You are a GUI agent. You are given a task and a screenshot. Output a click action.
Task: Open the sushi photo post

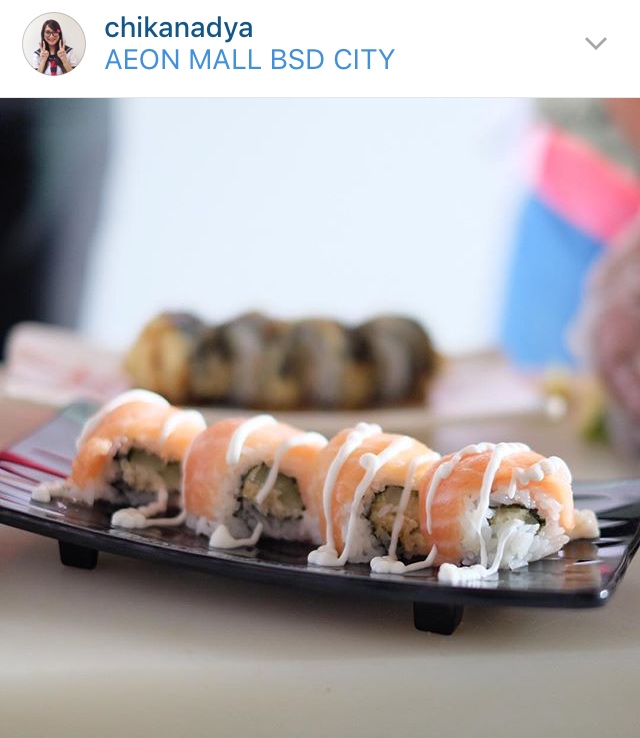[x=320, y=417]
